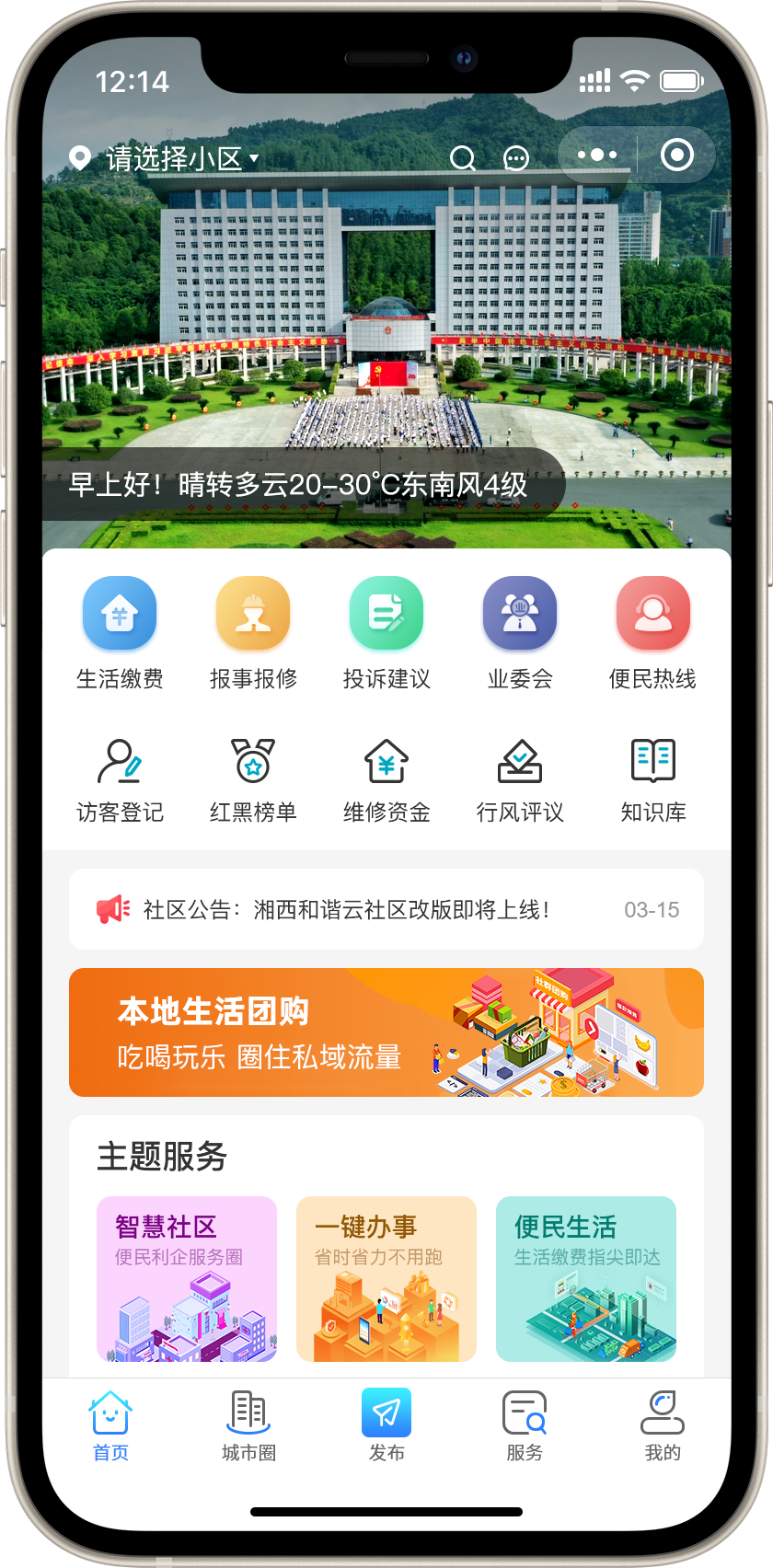Screen dimensions: 773x1568
Task: Tap the 发布 publish tab
Action: pyautogui.click(x=386, y=1425)
